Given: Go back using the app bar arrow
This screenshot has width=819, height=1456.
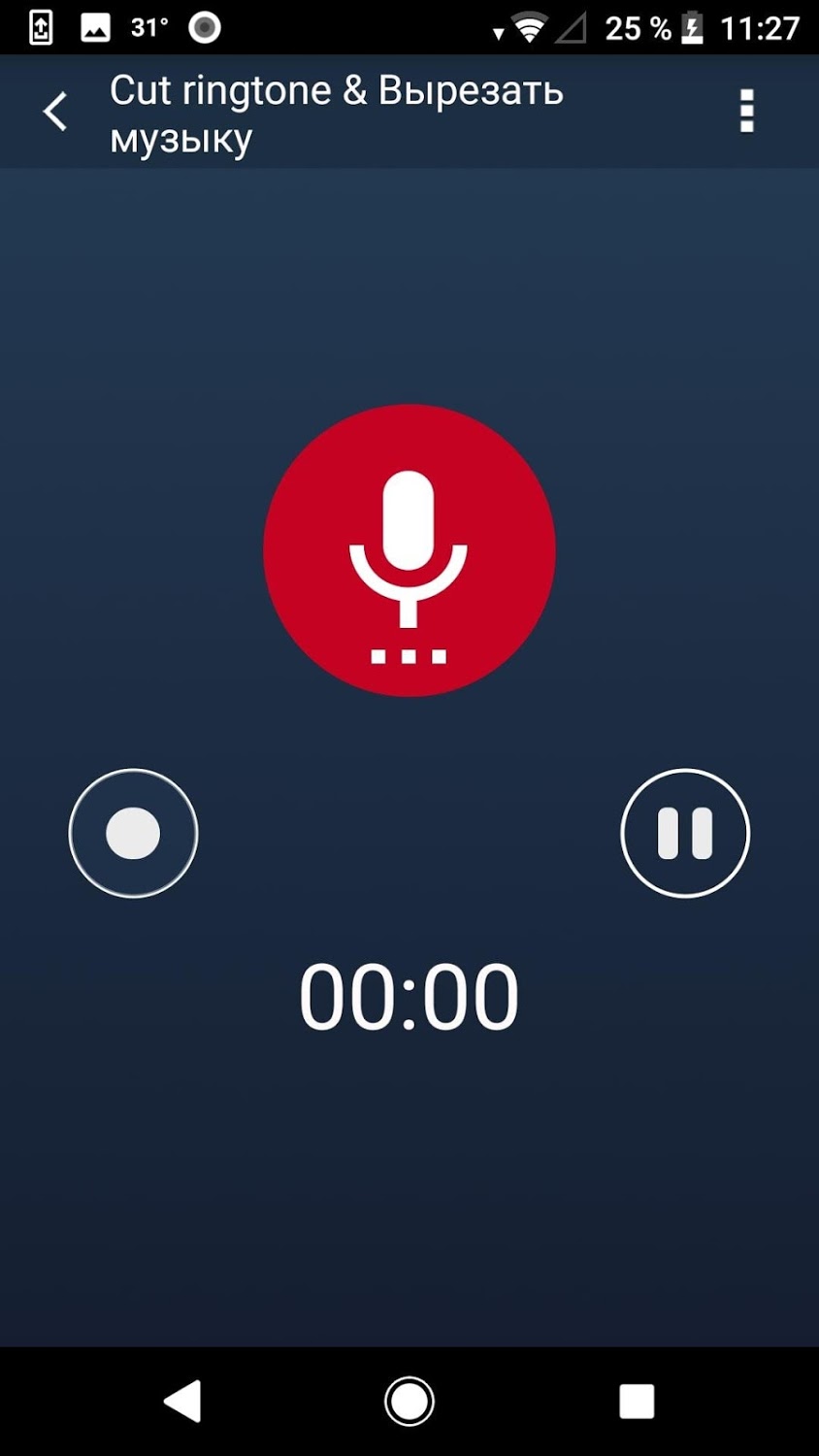Looking at the screenshot, I should [56, 112].
